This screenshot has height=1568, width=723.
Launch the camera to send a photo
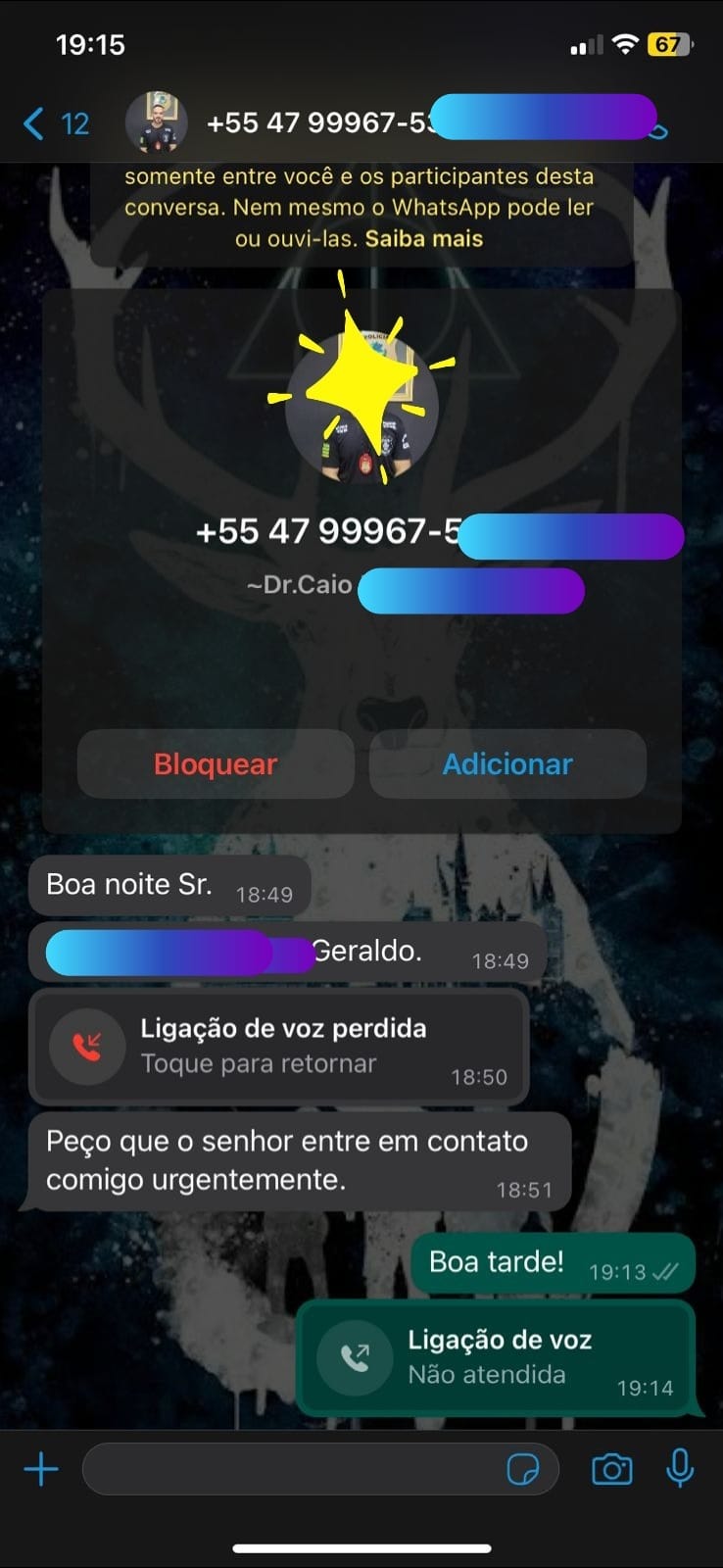pos(611,1469)
